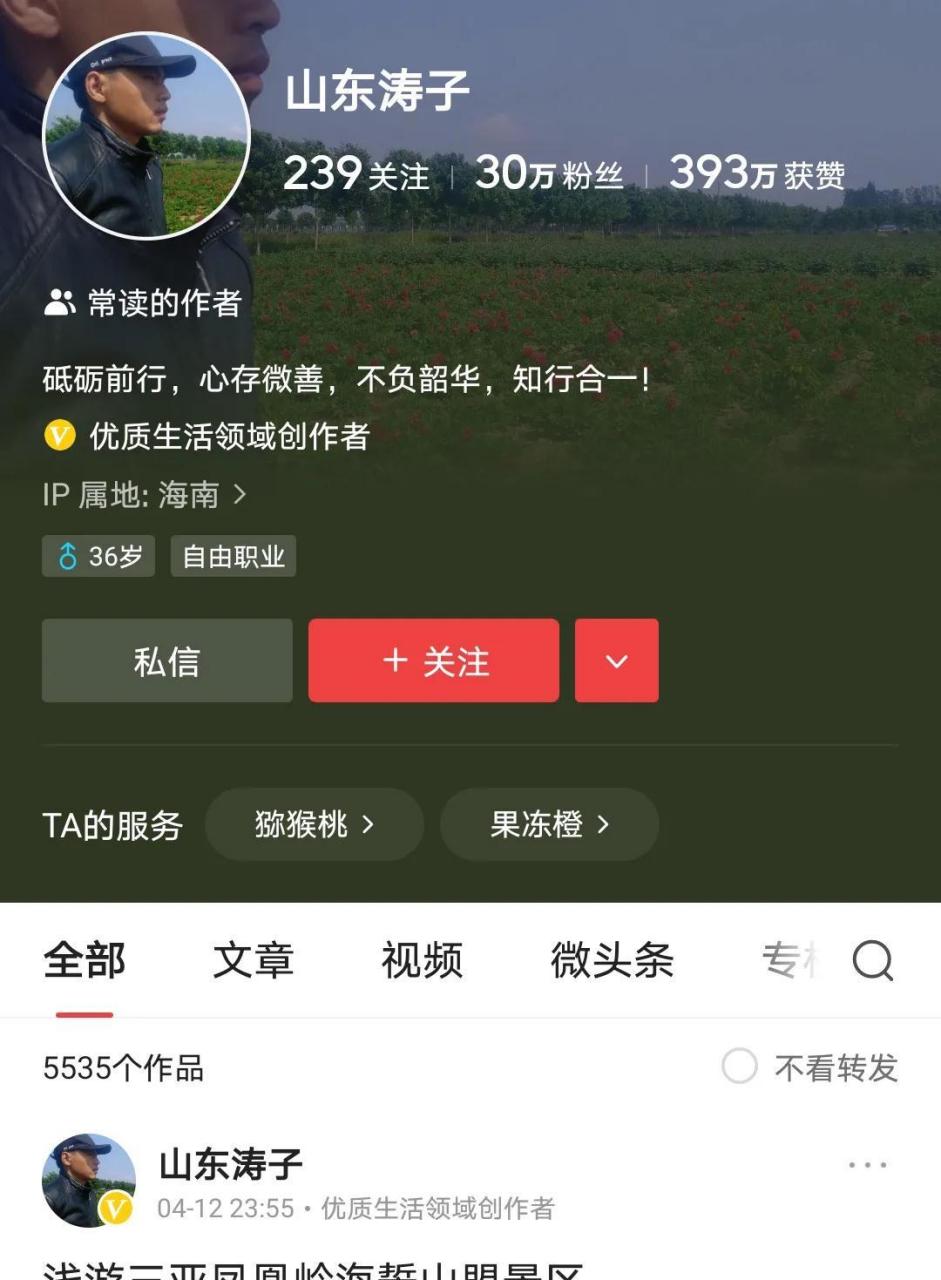Open the 果冻橙 service item

tap(549, 825)
